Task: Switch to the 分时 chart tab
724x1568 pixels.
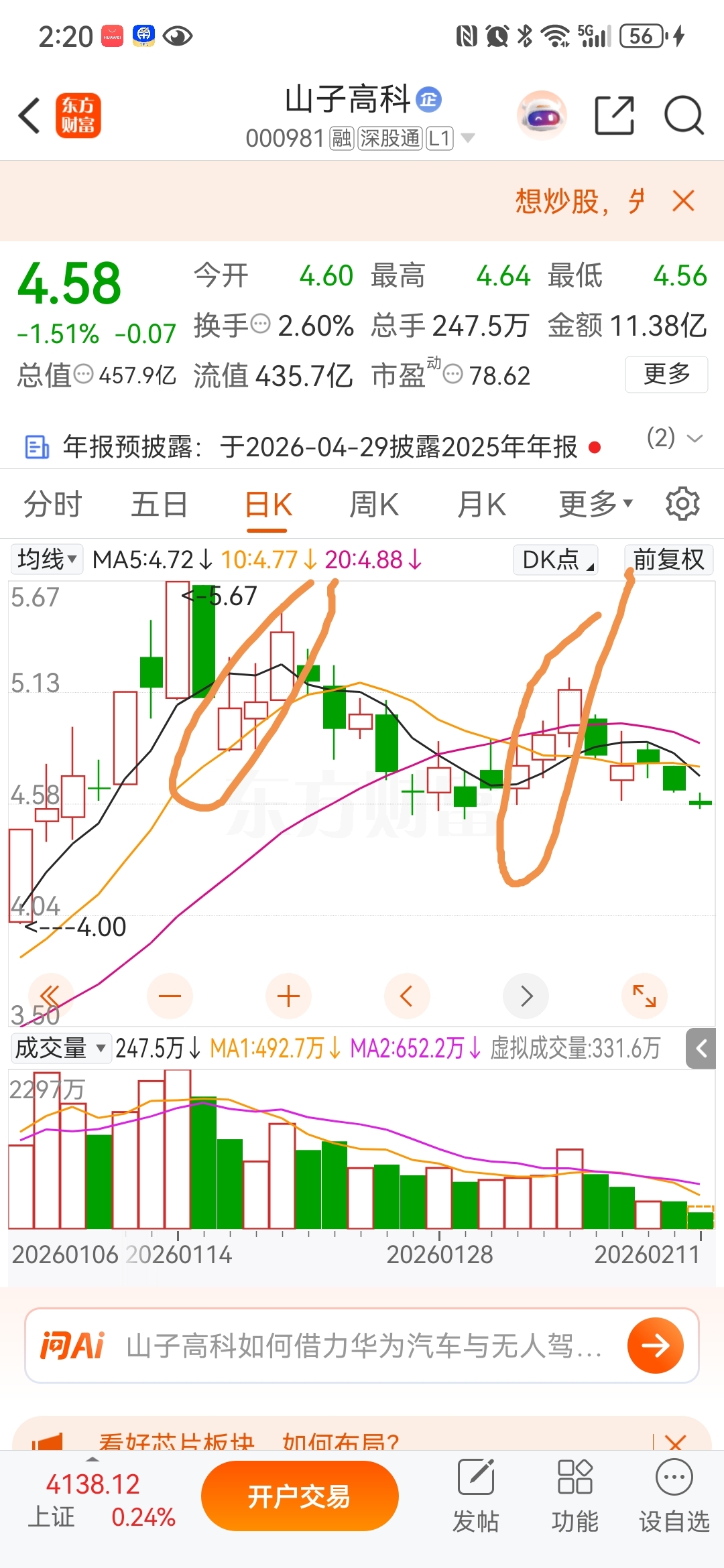Action: click(52, 504)
